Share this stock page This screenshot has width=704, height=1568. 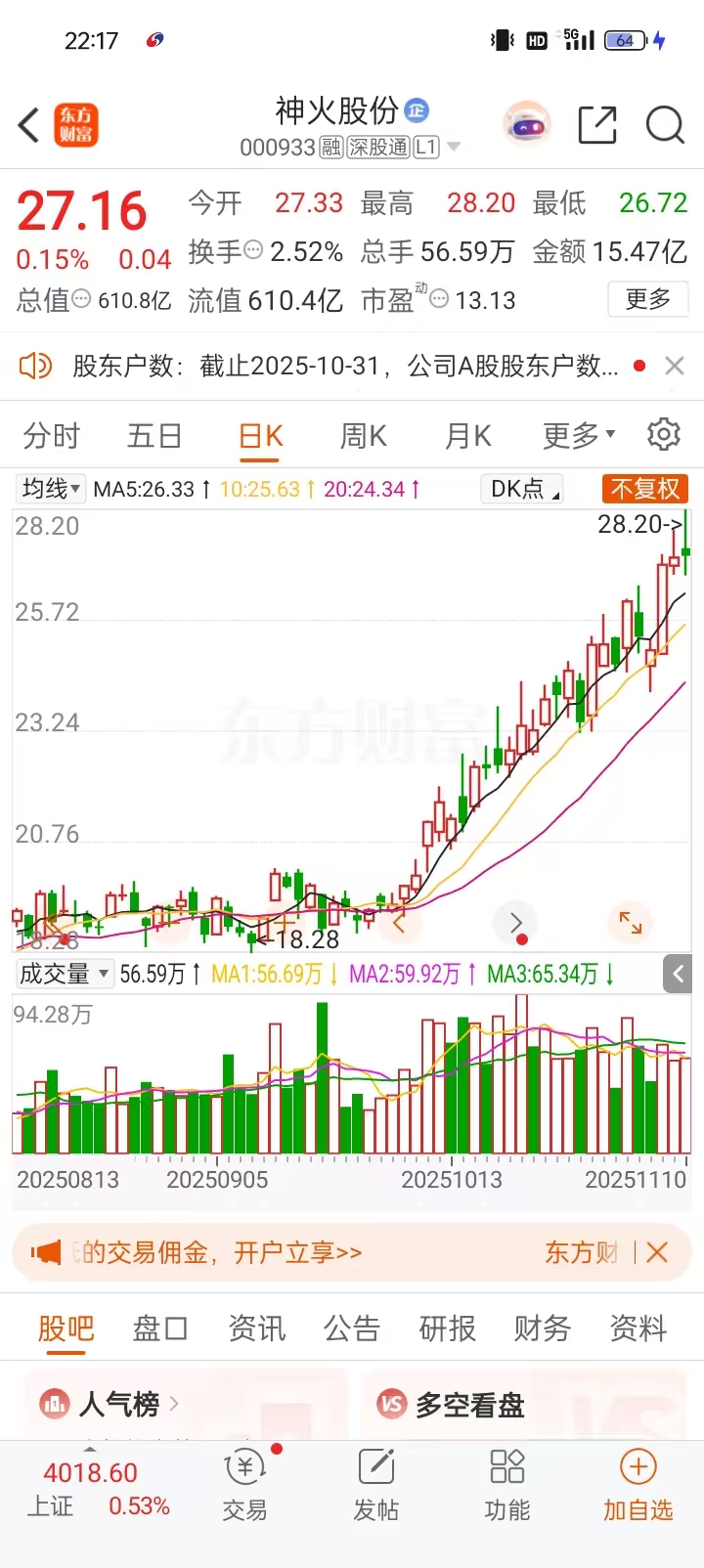[596, 126]
